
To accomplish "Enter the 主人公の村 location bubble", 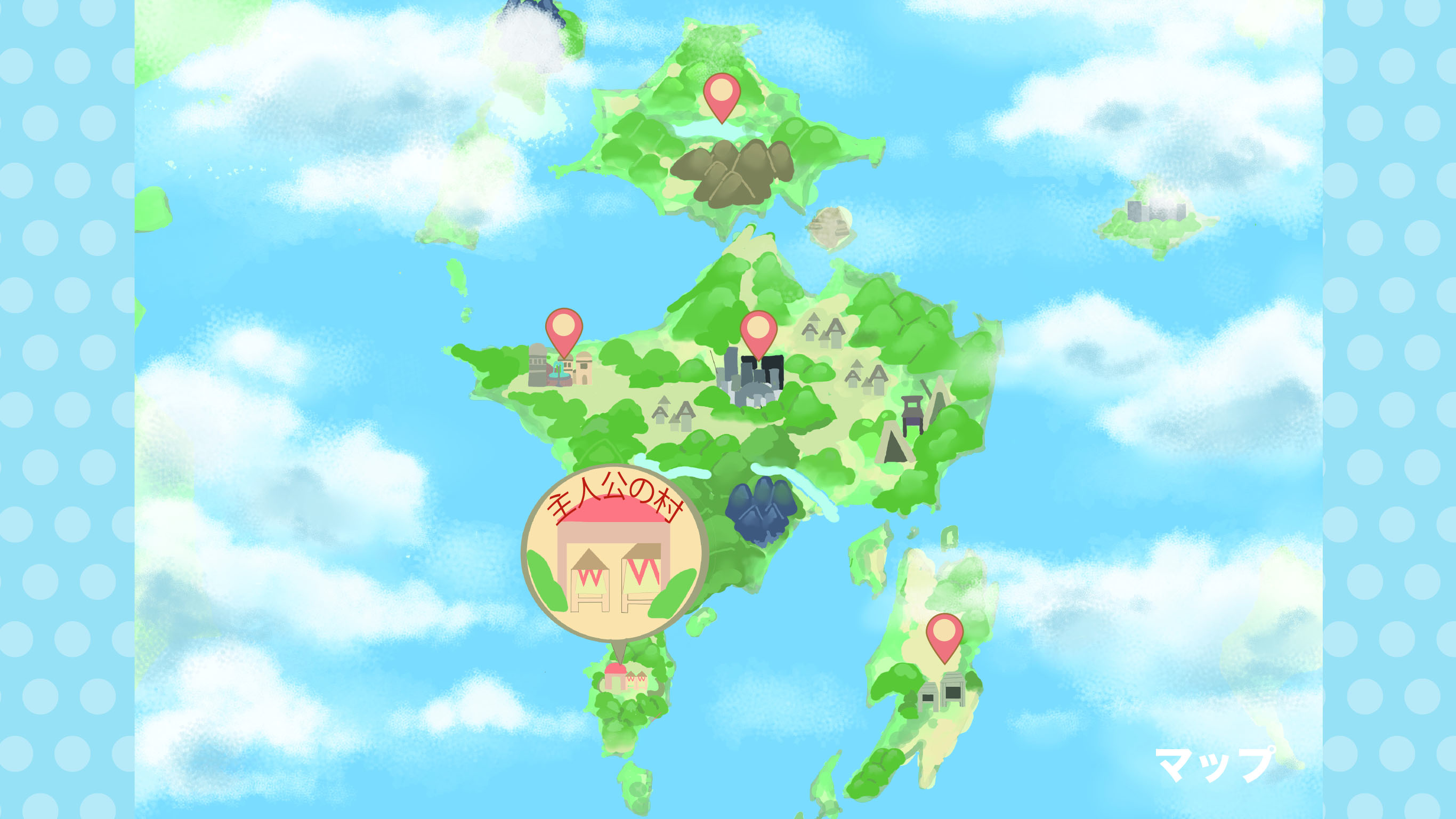I will (x=614, y=553).
